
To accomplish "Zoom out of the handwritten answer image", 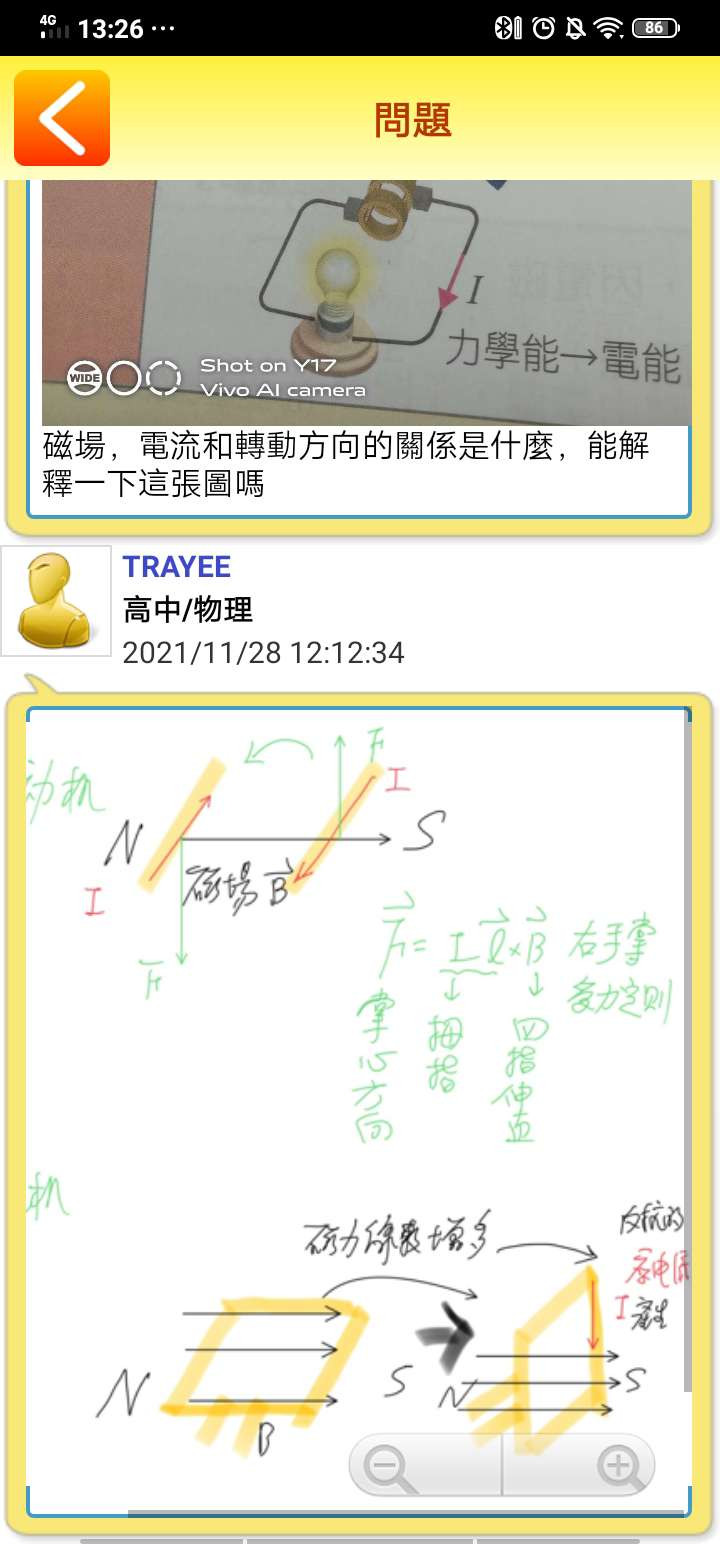I will [x=388, y=1467].
